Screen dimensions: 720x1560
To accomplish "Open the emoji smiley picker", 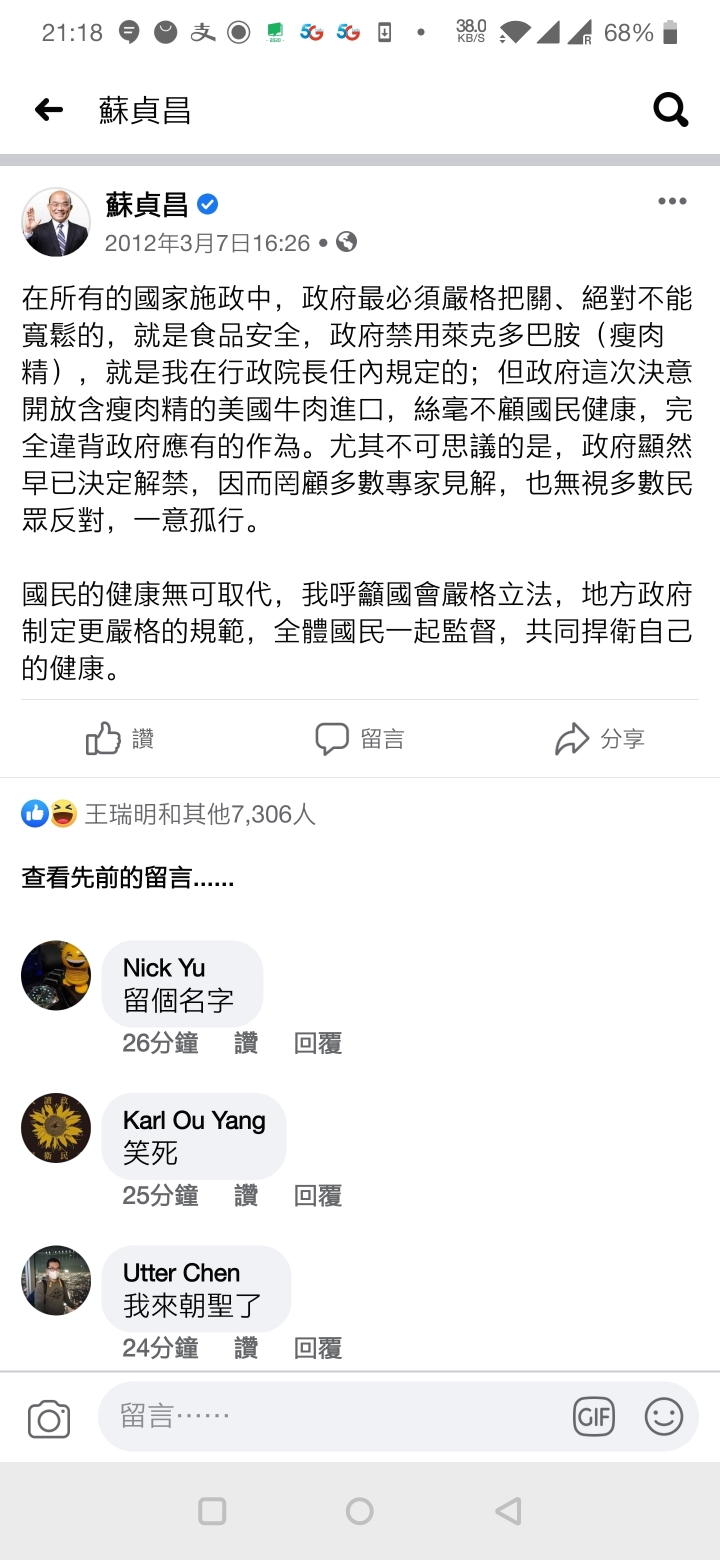I will [x=664, y=1416].
